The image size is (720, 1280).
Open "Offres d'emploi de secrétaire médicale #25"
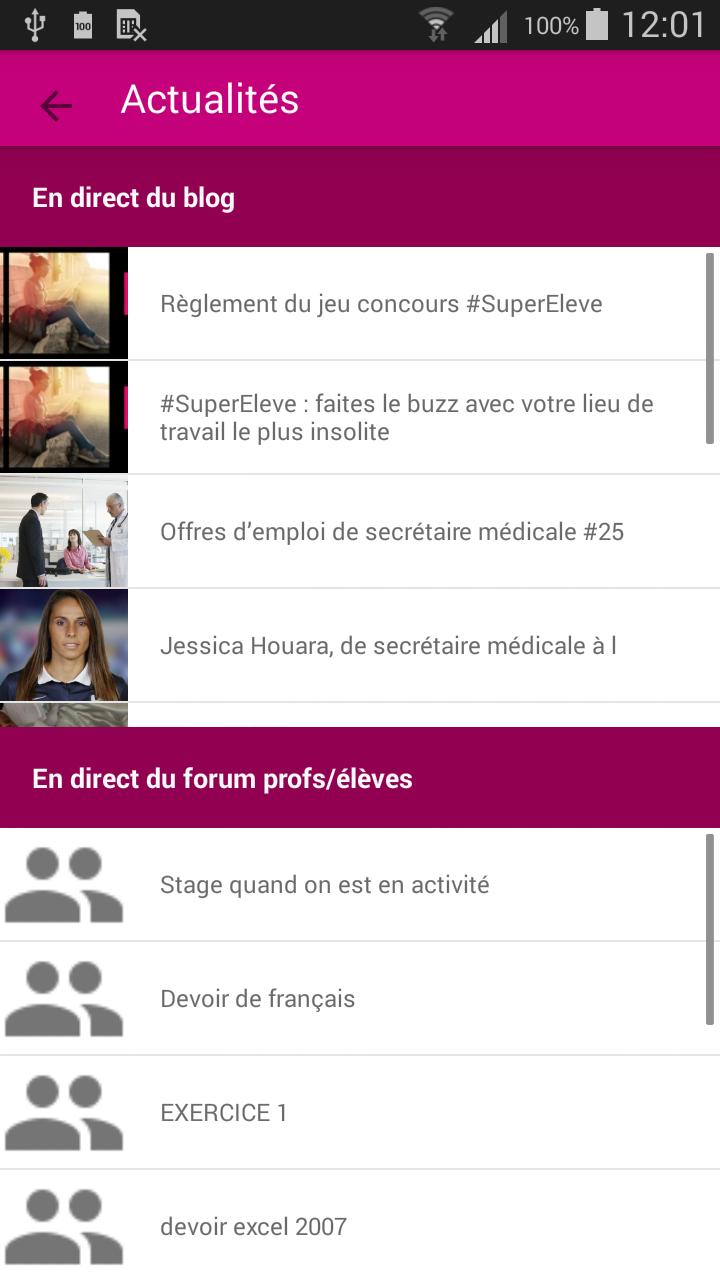click(391, 532)
